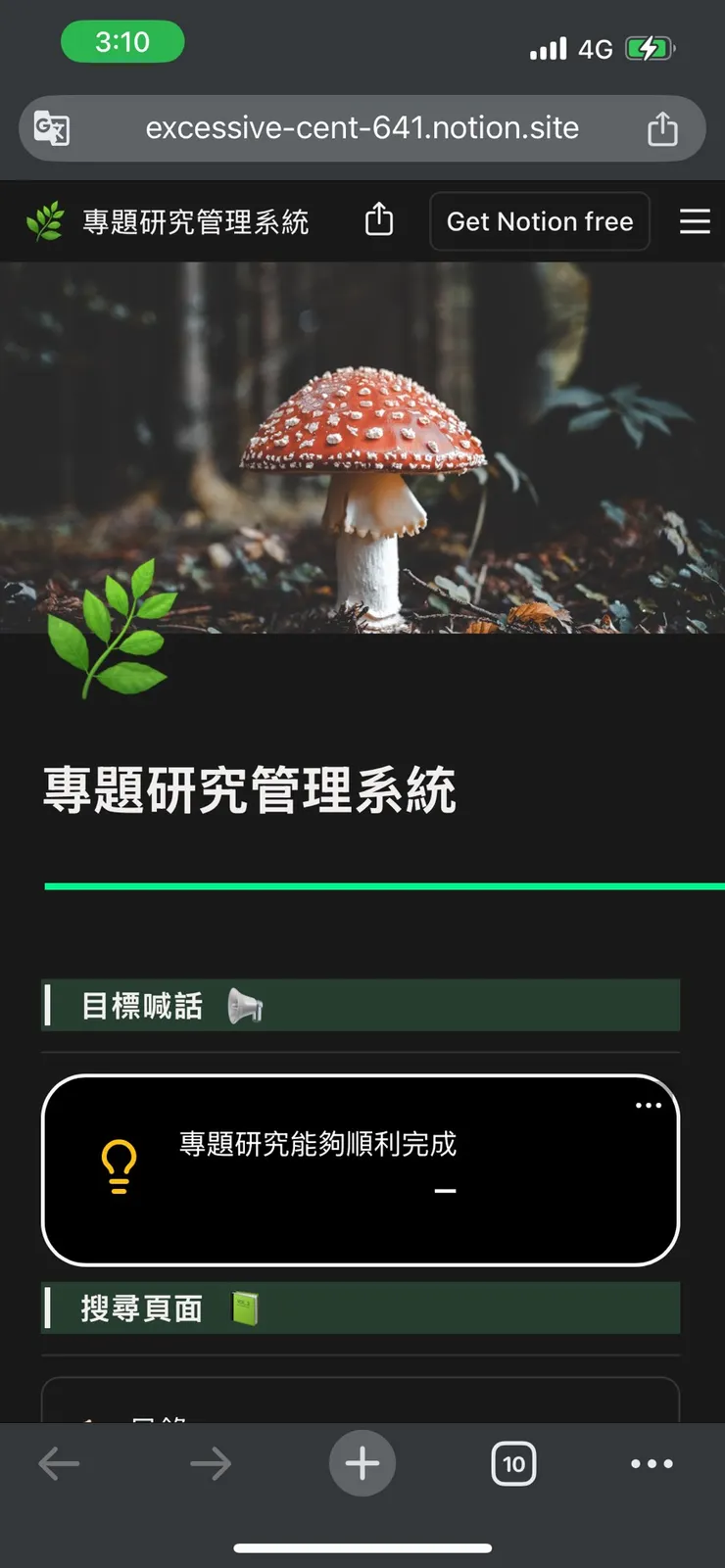Show the 10 open tabs

tap(513, 1464)
